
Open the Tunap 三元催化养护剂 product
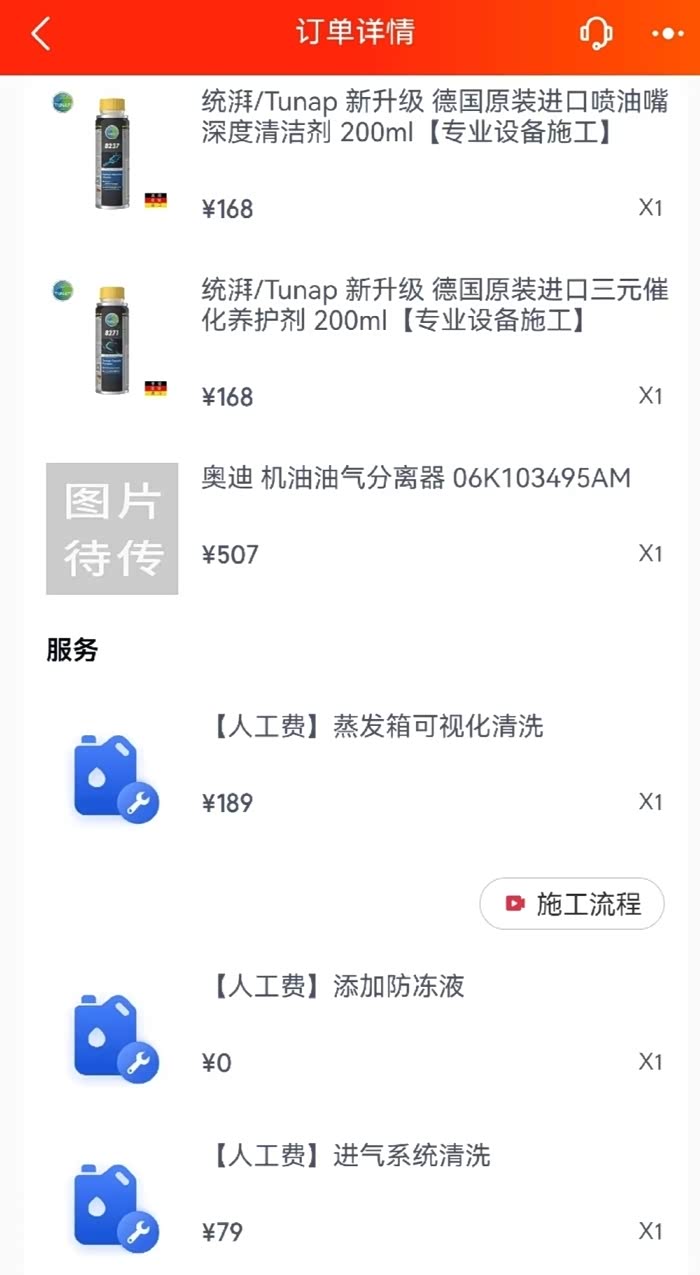point(434,306)
